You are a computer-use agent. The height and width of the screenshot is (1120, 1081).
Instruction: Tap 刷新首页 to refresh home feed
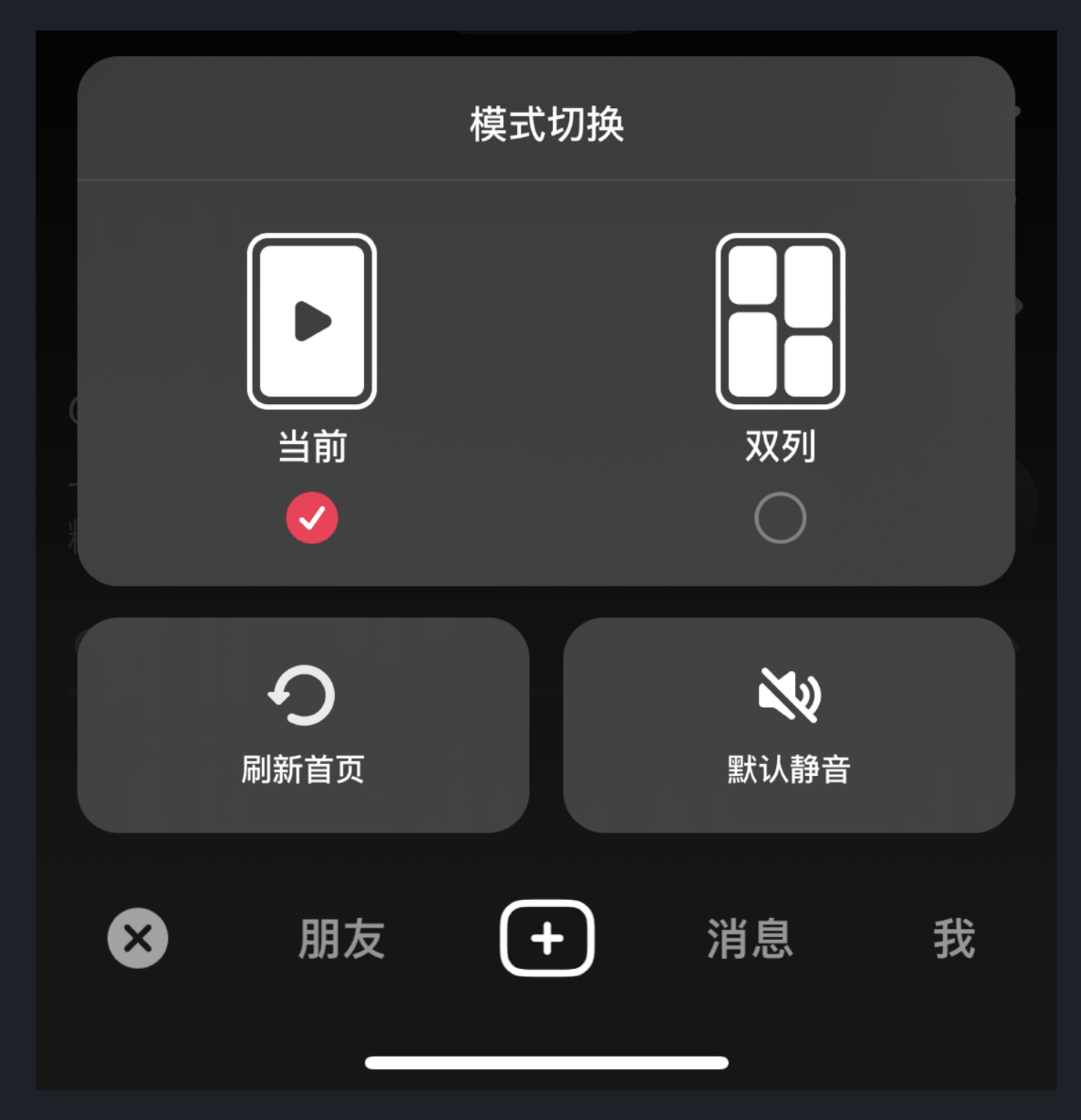pos(303,725)
